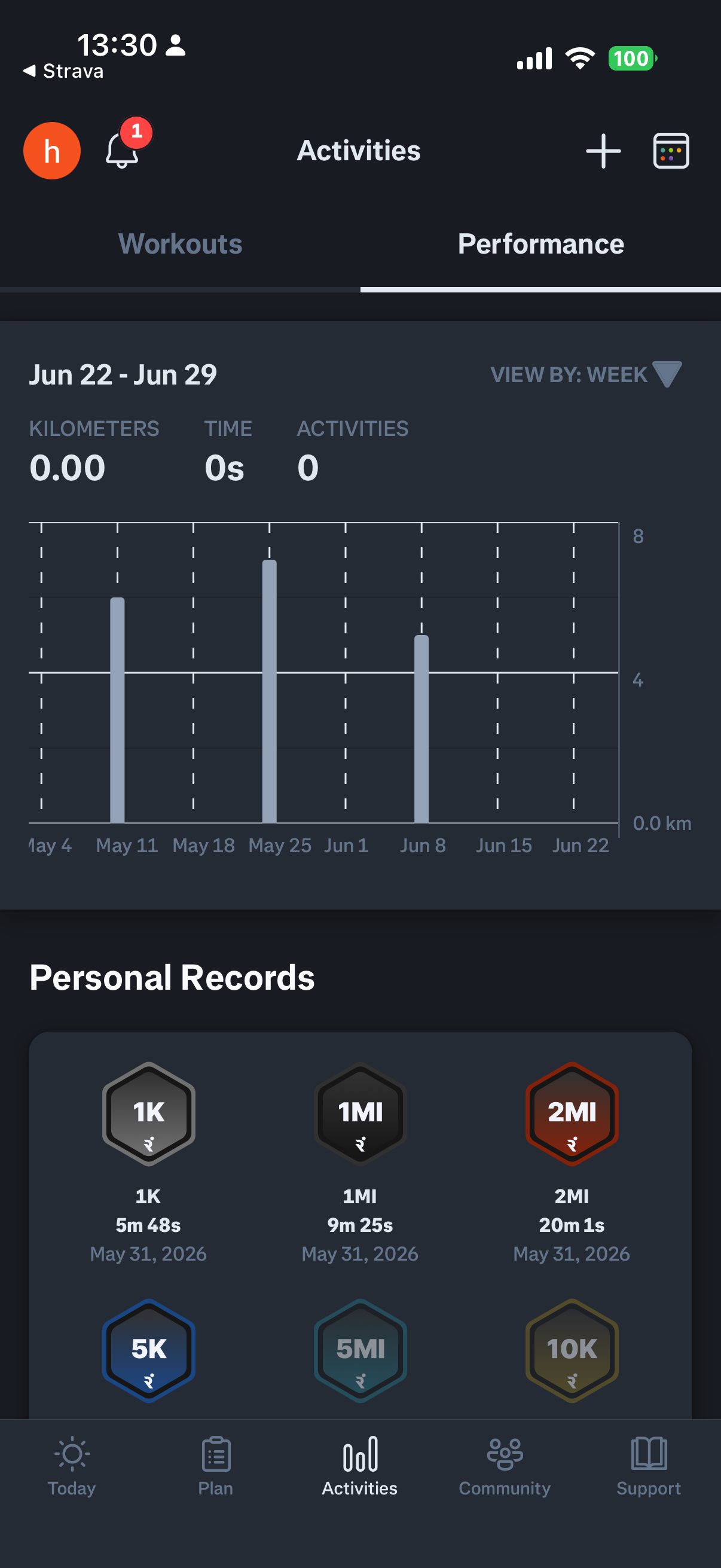Expand the View By: Week dropdown
721x1568 pixels.
tap(585, 374)
